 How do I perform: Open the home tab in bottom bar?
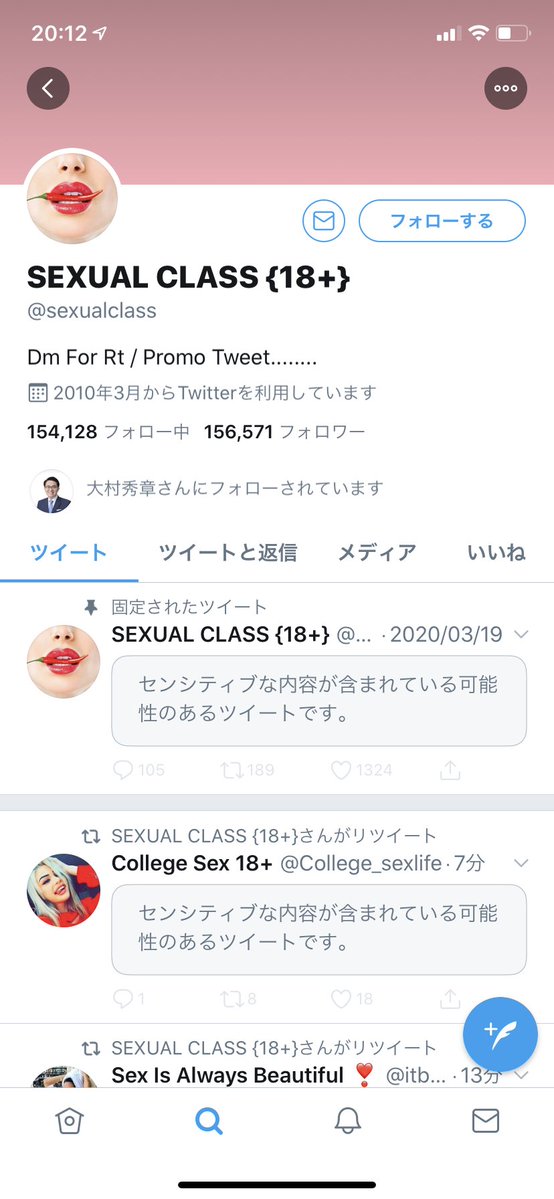click(x=69, y=1120)
